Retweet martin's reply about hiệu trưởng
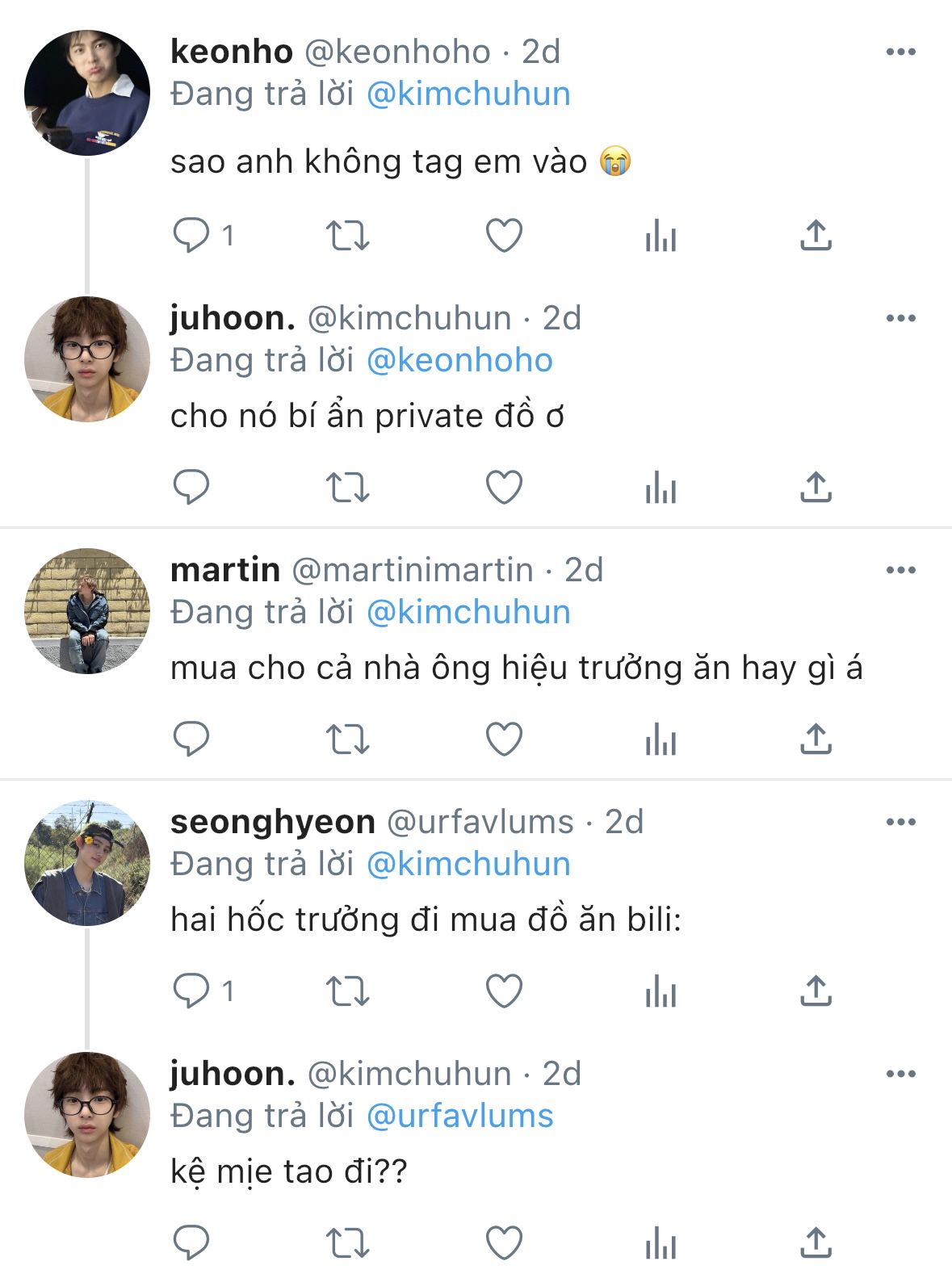The height and width of the screenshot is (1278, 952). [x=348, y=740]
